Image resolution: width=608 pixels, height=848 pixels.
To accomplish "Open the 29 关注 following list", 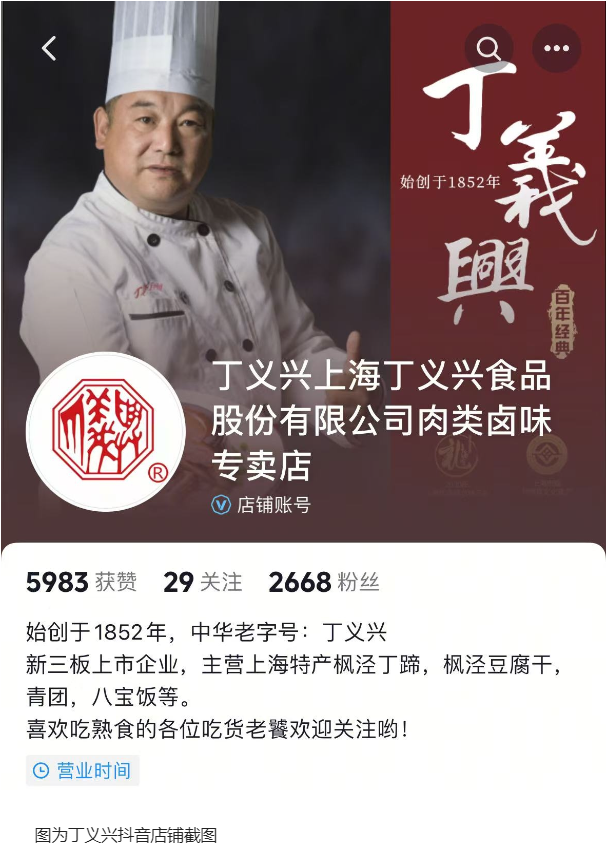I will point(203,582).
